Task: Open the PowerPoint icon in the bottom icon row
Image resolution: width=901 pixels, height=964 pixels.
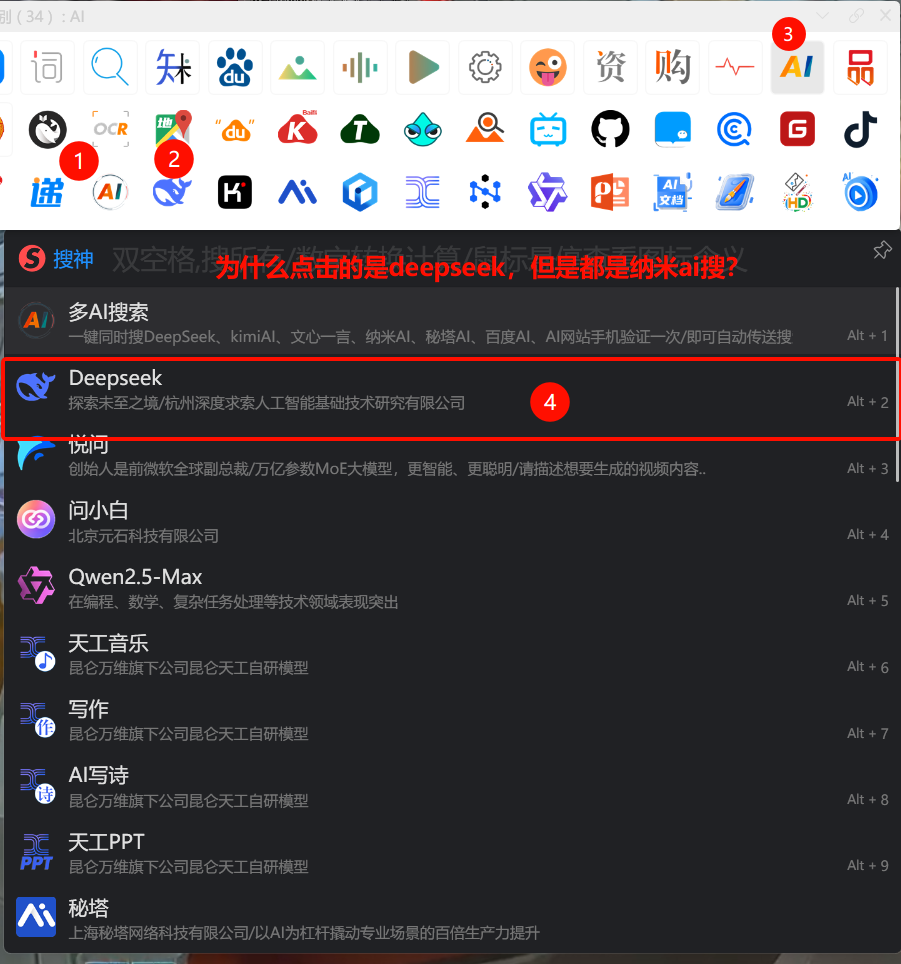Action: point(609,191)
